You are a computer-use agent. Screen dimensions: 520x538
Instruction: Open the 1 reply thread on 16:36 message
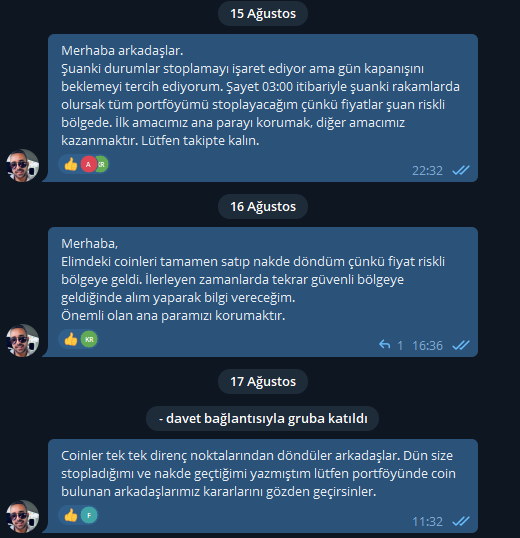391,345
